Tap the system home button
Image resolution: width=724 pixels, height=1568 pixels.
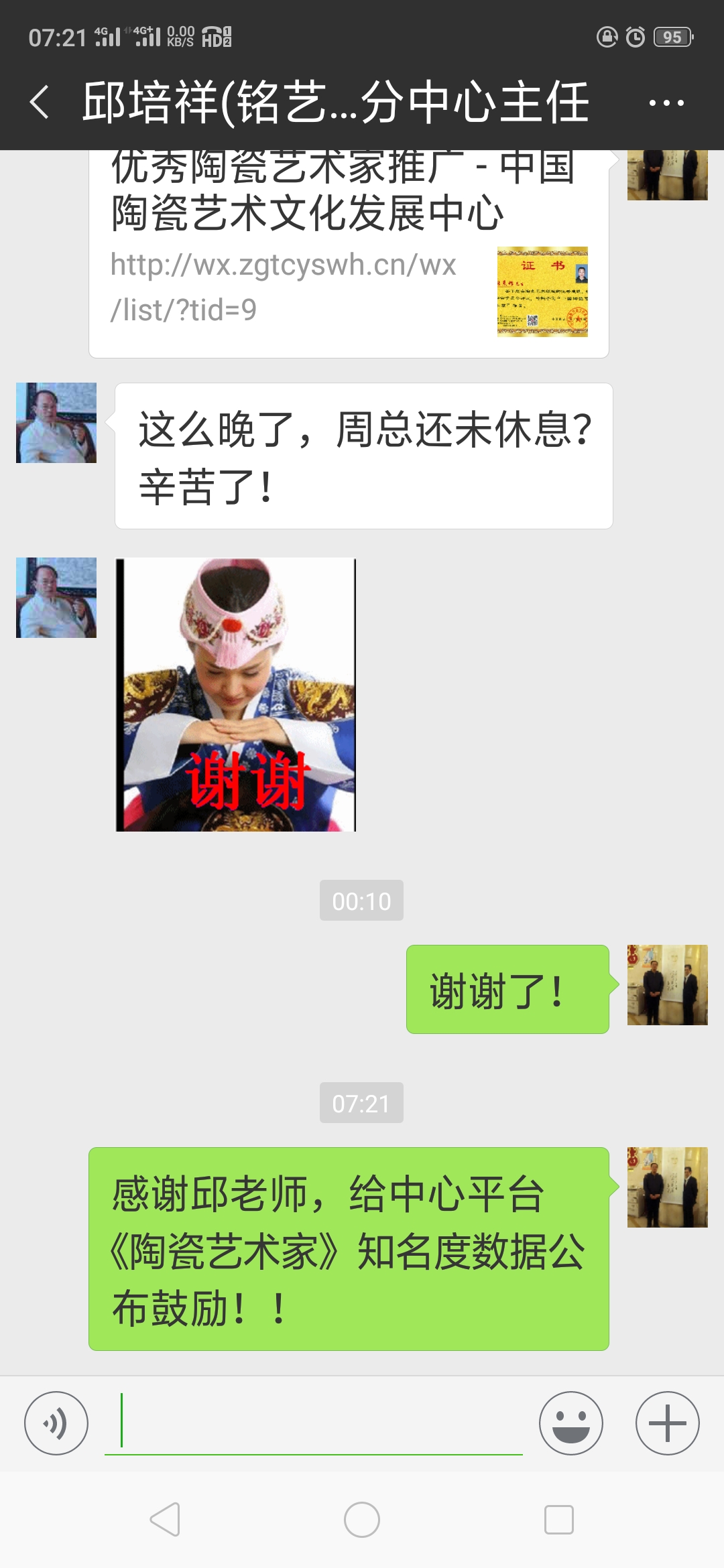(362, 1520)
